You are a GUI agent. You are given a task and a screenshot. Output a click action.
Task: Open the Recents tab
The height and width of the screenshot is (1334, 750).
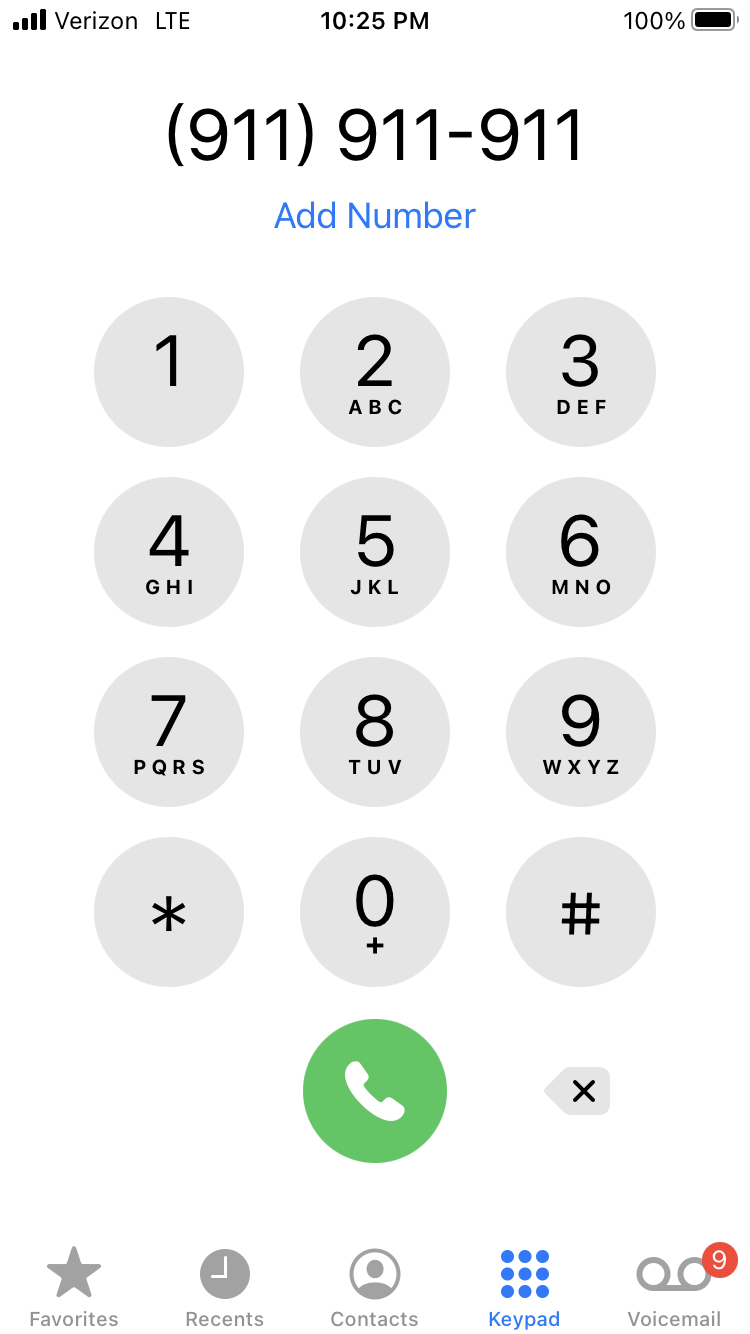(225, 1287)
